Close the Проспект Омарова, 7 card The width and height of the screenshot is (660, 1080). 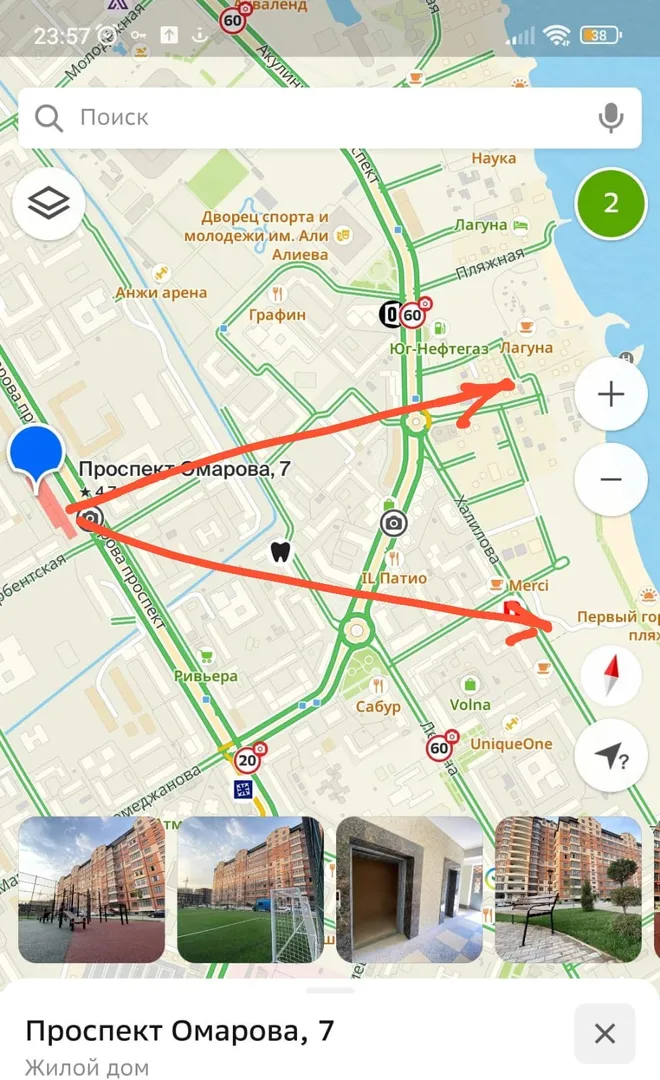click(605, 1033)
